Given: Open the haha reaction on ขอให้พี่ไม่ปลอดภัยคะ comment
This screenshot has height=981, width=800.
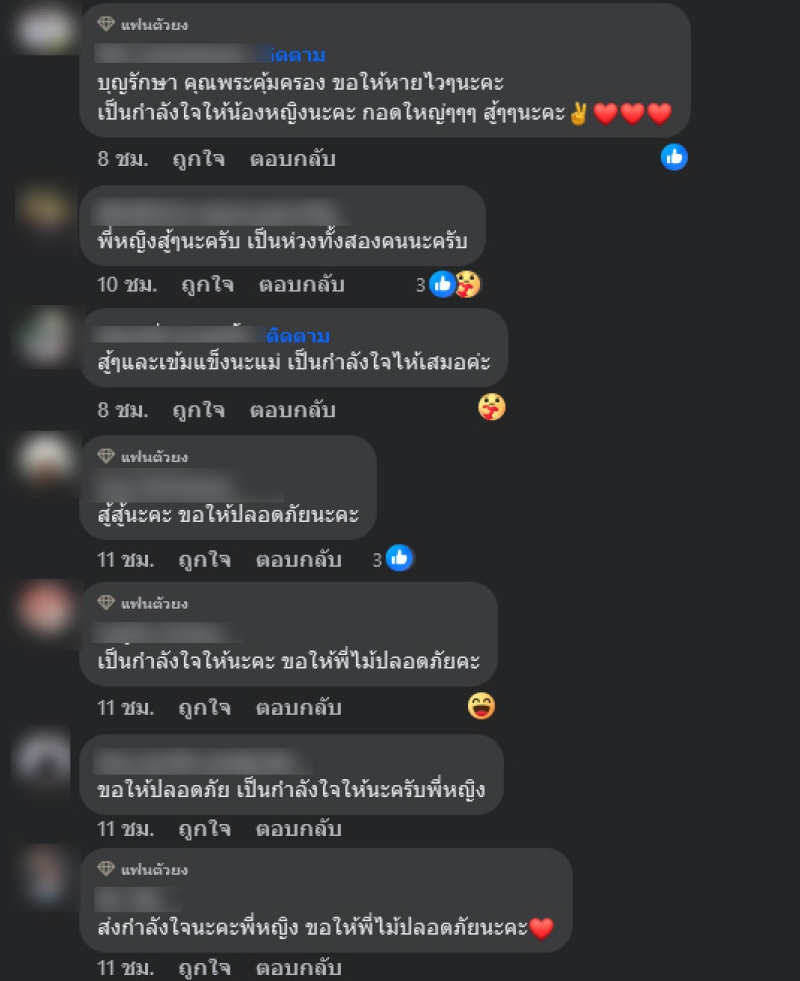Looking at the screenshot, I should [x=481, y=706].
